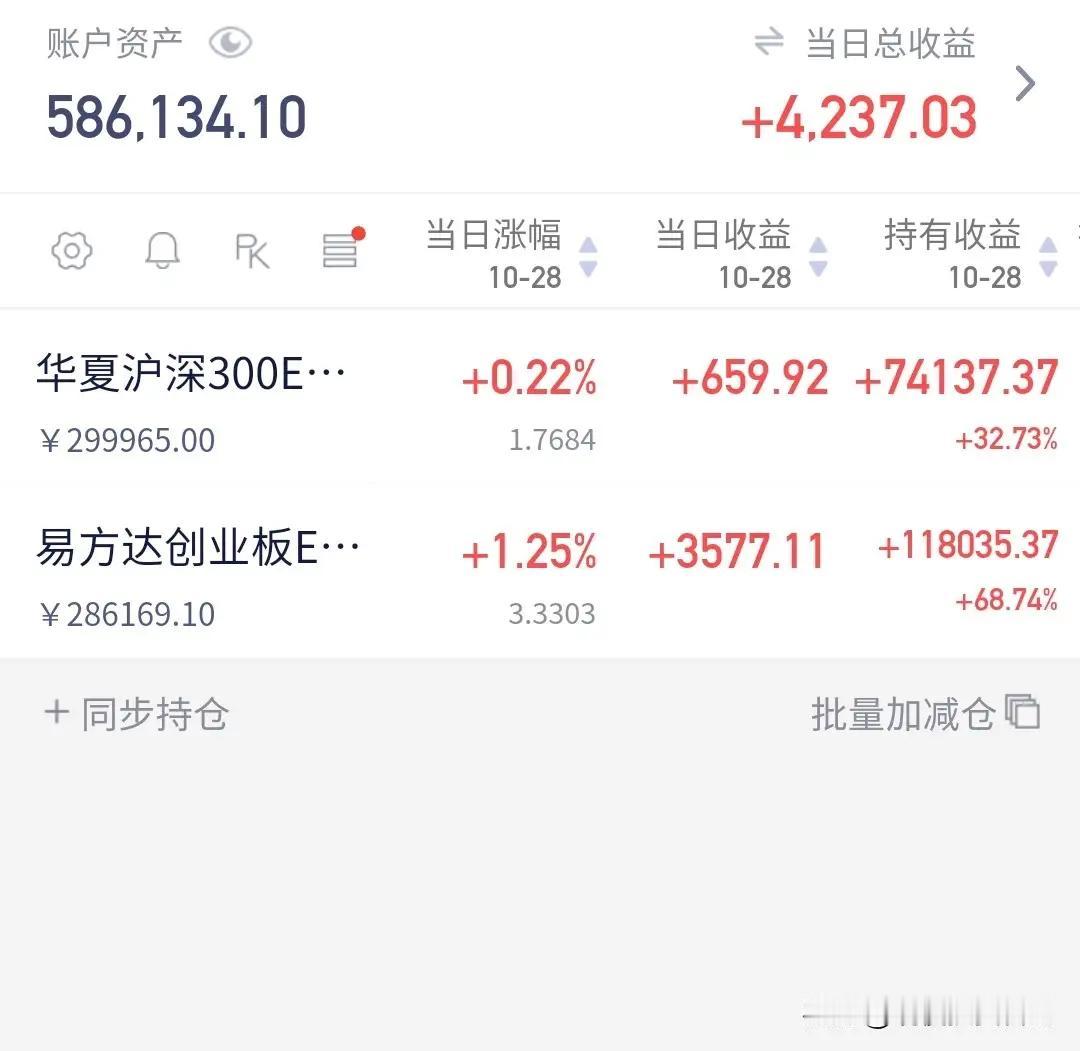Screen dimensions: 1080x1051
Task: Sort by 当日收益 column
Action: coord(741,254)
